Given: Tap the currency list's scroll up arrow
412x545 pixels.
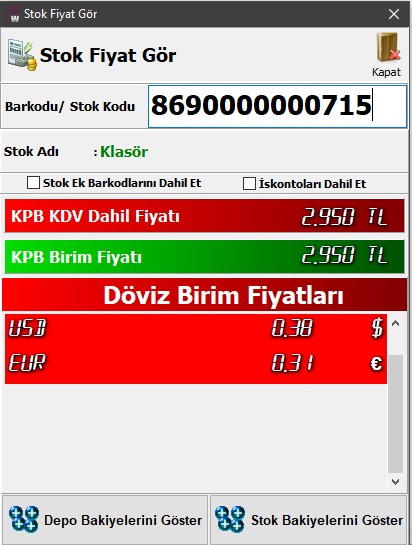Looking at the screenshot, I should (395, 324).
